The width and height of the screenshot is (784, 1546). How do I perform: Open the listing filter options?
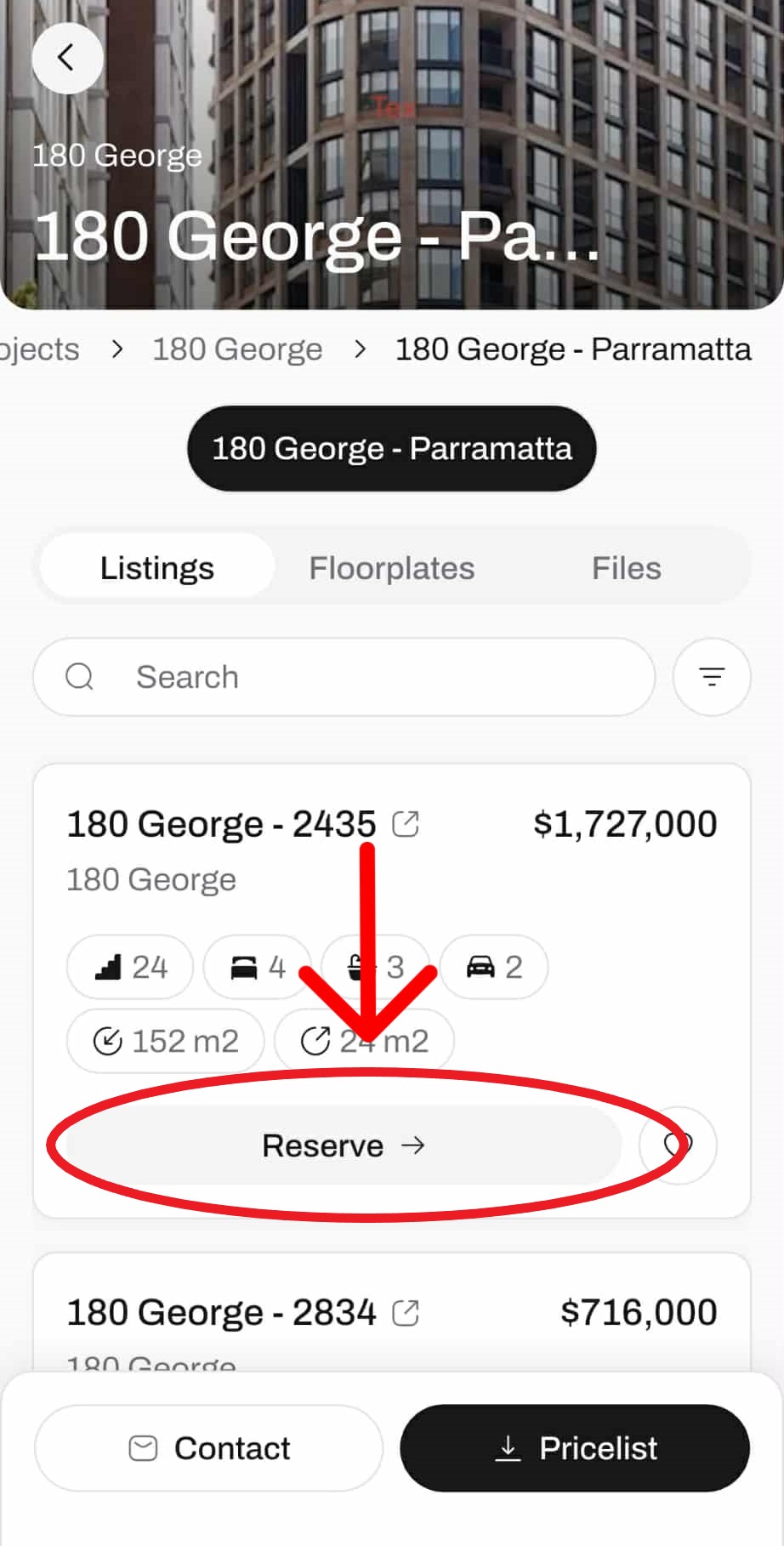point(711,677)
